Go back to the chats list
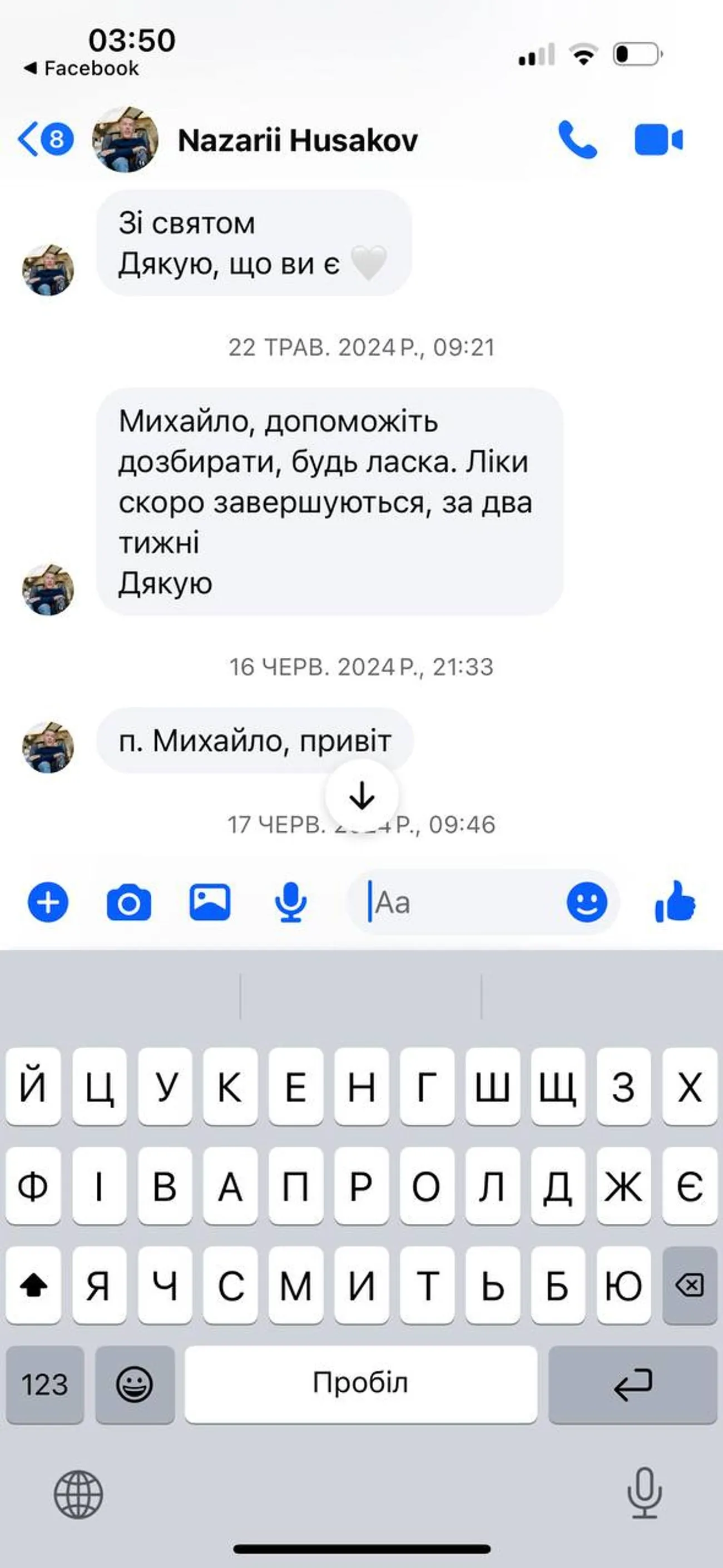This screenshot has width=723, height=1568. (44, 139)
